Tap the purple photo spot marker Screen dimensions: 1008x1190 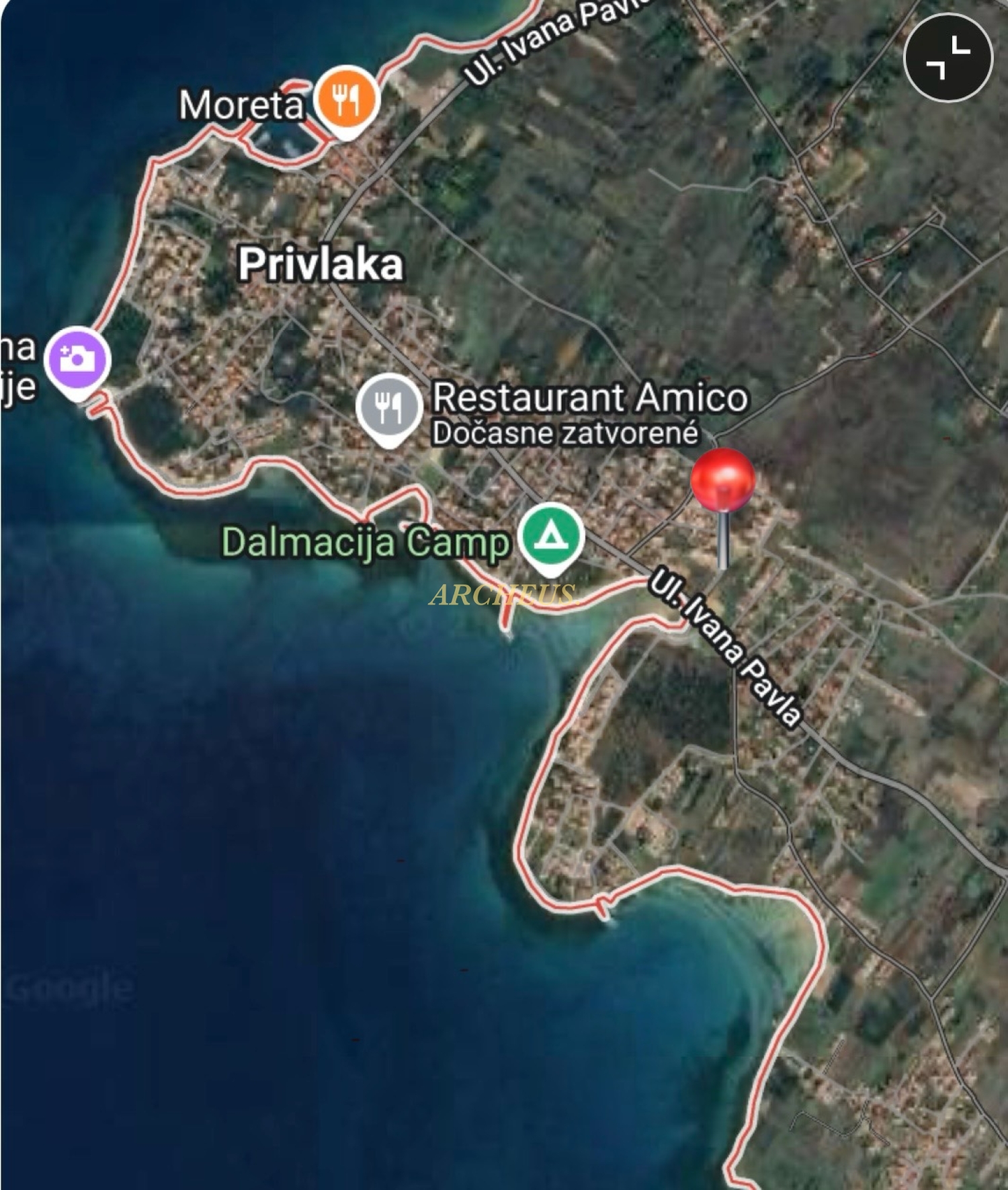78,360
